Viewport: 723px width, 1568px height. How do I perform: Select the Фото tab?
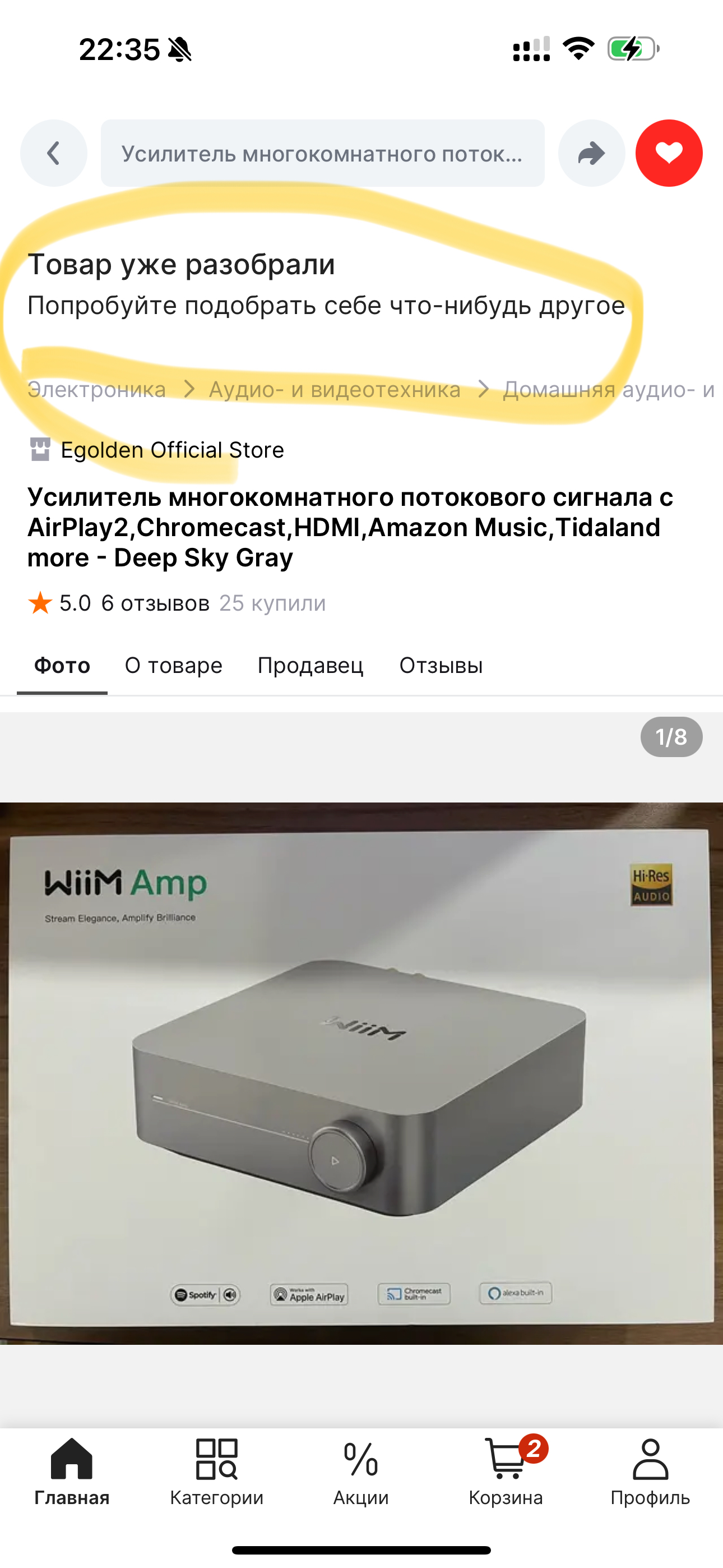pyautogui.click(x=62, y=665)
